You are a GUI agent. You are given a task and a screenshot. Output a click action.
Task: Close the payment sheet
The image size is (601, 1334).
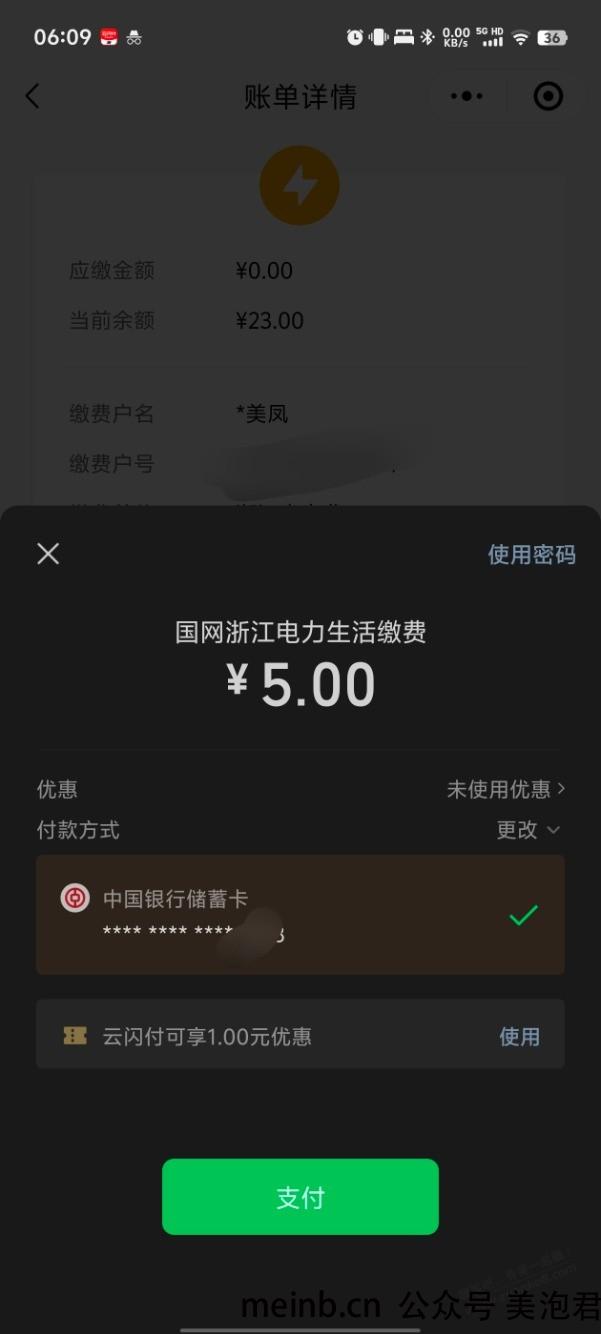48,554
